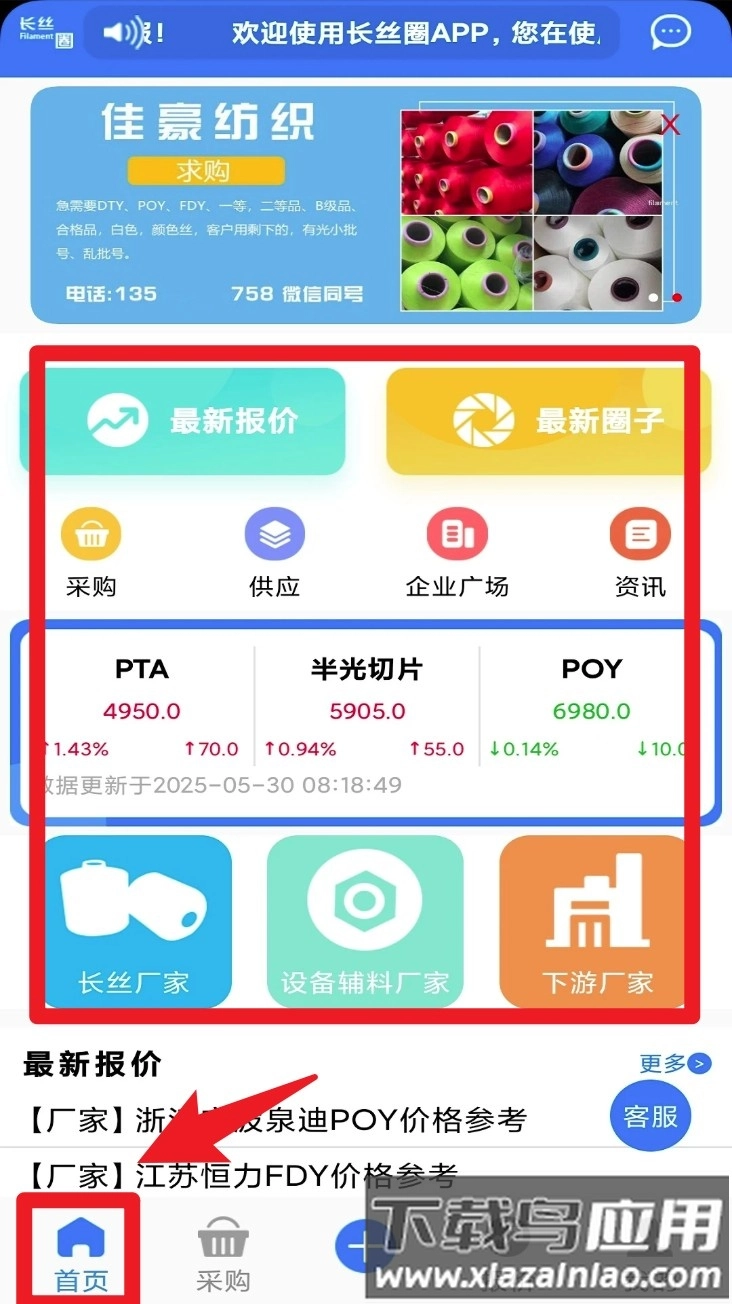Open 最新圈子 card
The height and width of the screenshot is (1304, 732).
(x=548, y=420)
